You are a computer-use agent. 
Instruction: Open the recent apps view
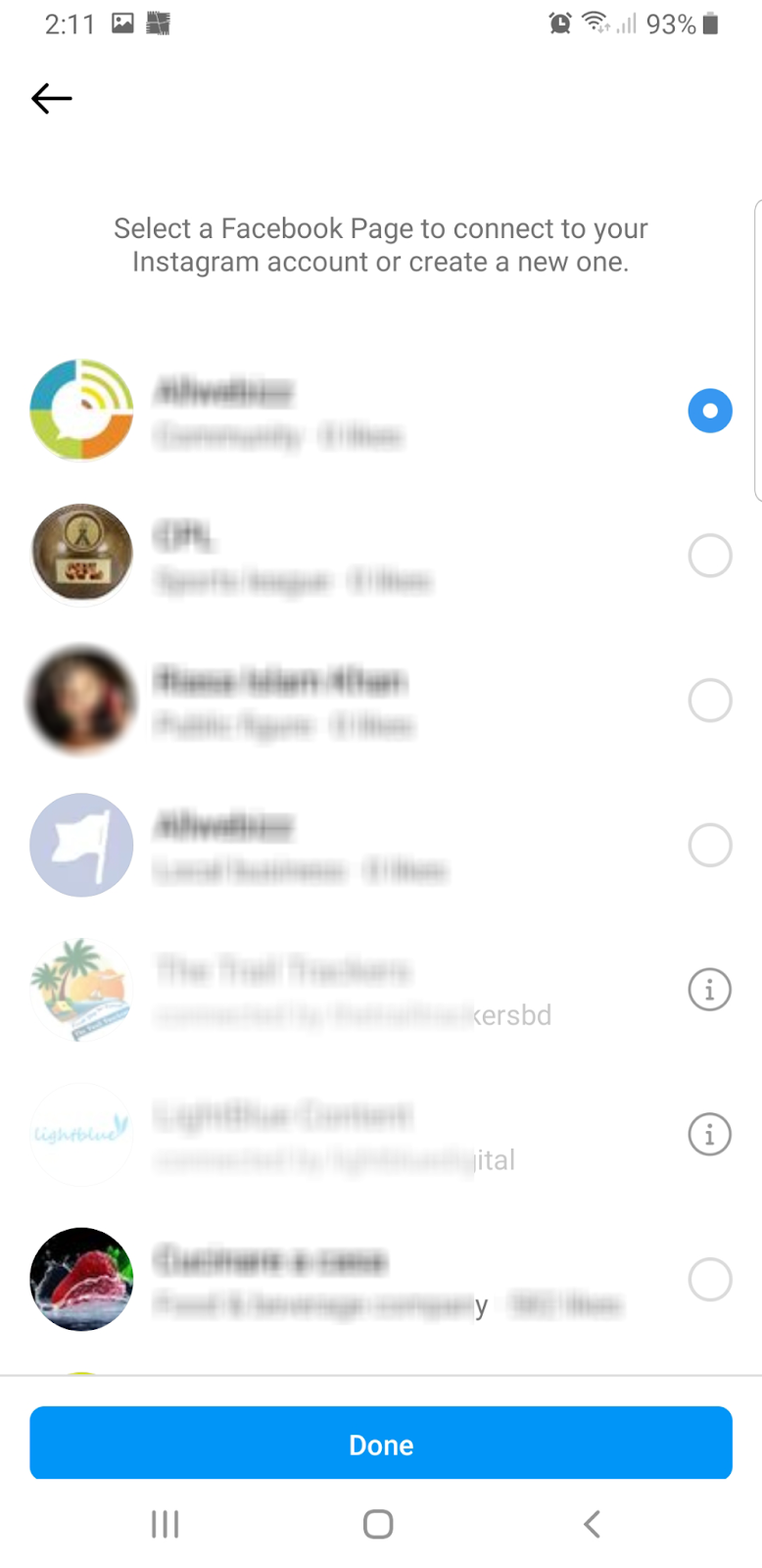coord(165,1524)
